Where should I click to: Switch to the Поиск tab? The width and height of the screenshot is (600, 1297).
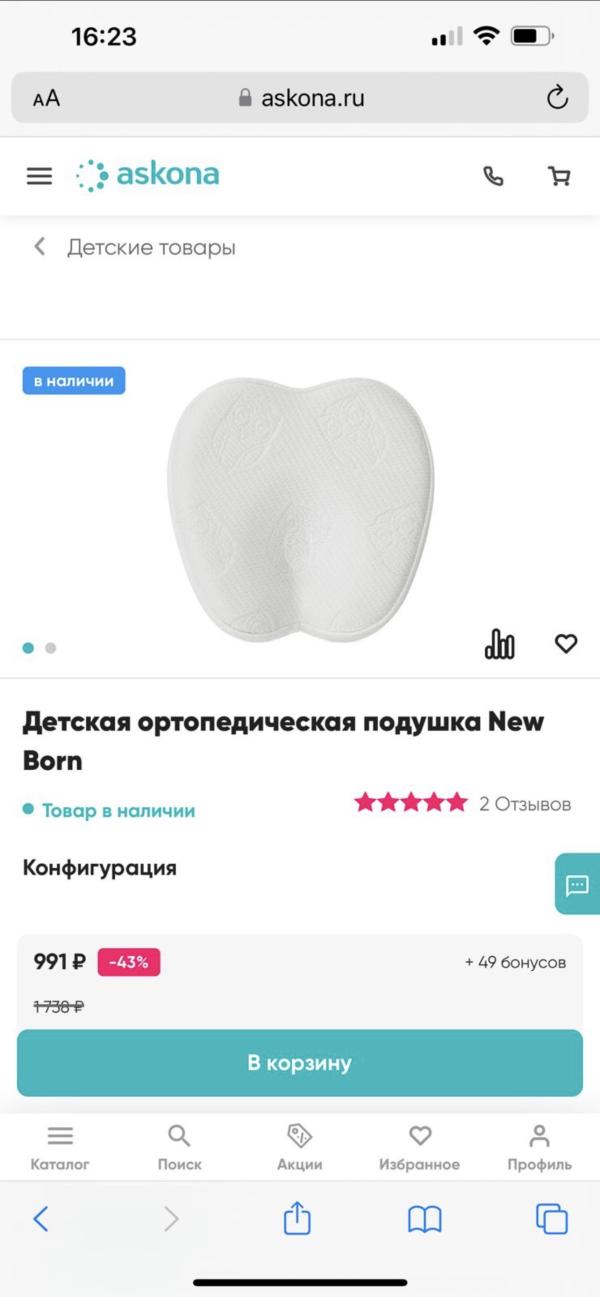point(179,1147)
